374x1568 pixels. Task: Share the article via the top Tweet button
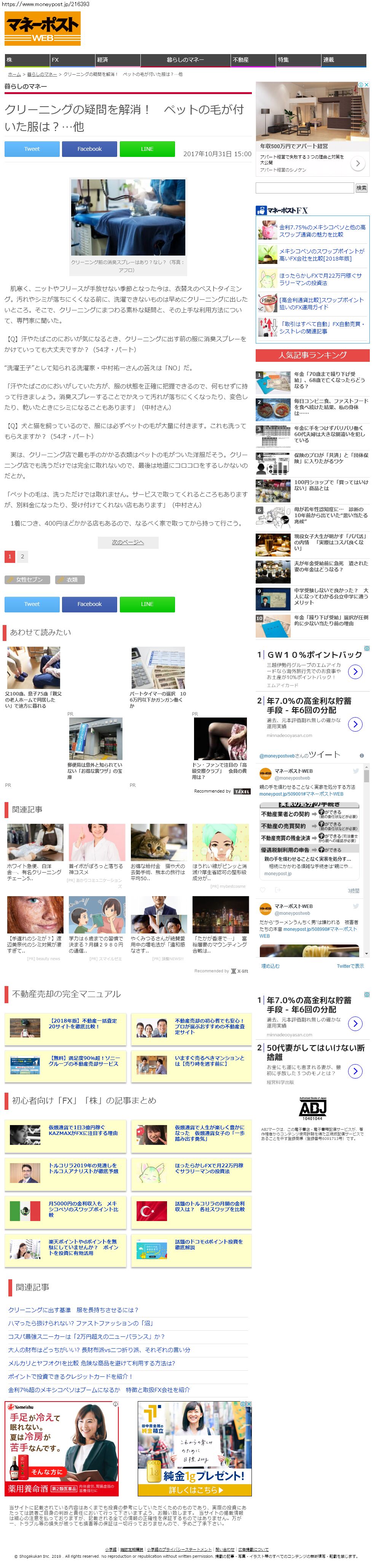pos(32,149)
